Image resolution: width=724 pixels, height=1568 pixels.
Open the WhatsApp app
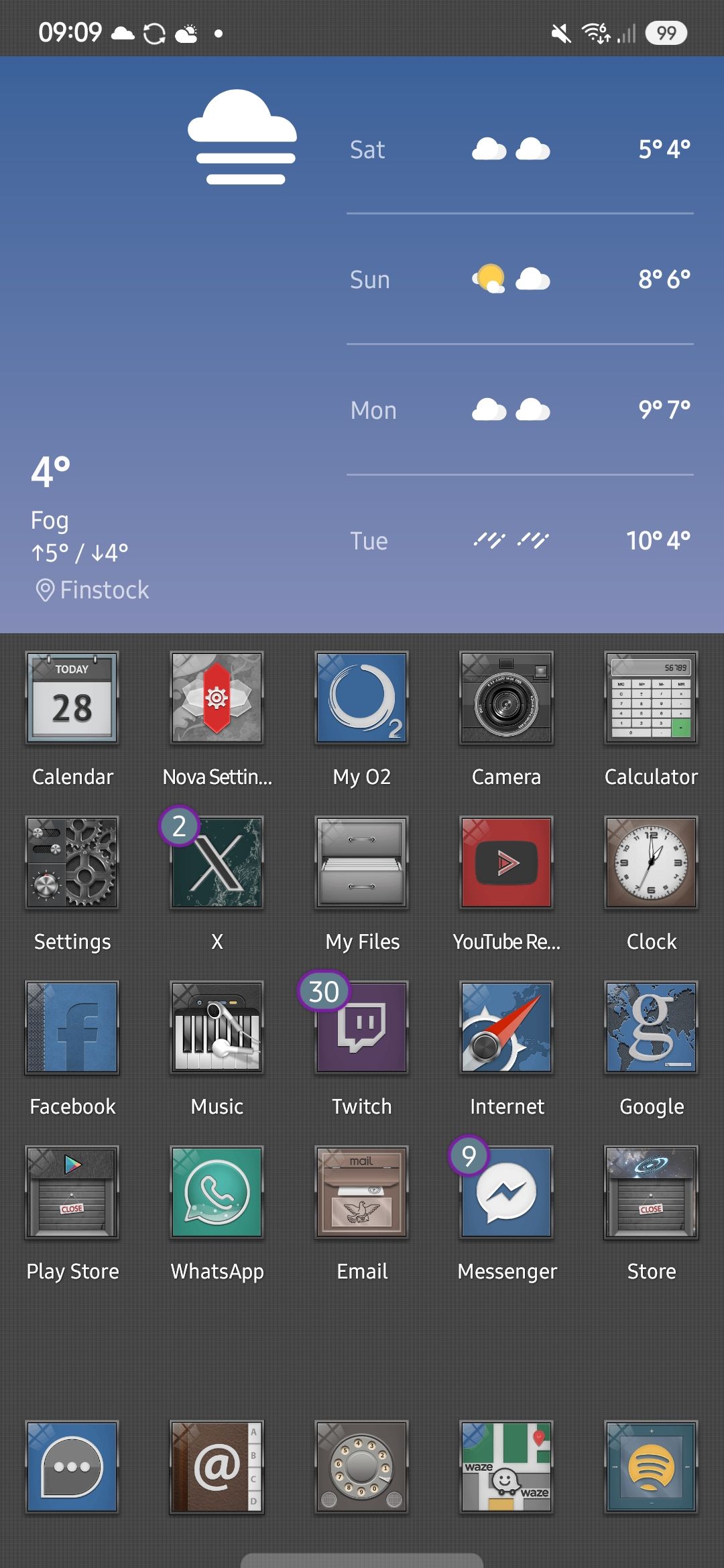(216, 1193)
